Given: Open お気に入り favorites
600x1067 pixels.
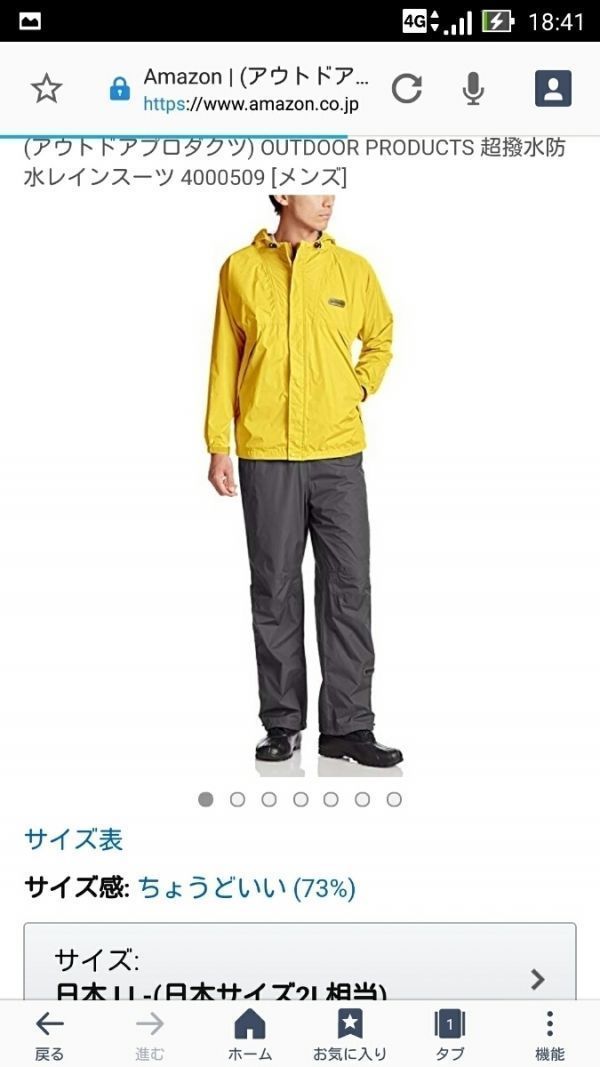Looking at the screenshot, I should (349, 1034).
